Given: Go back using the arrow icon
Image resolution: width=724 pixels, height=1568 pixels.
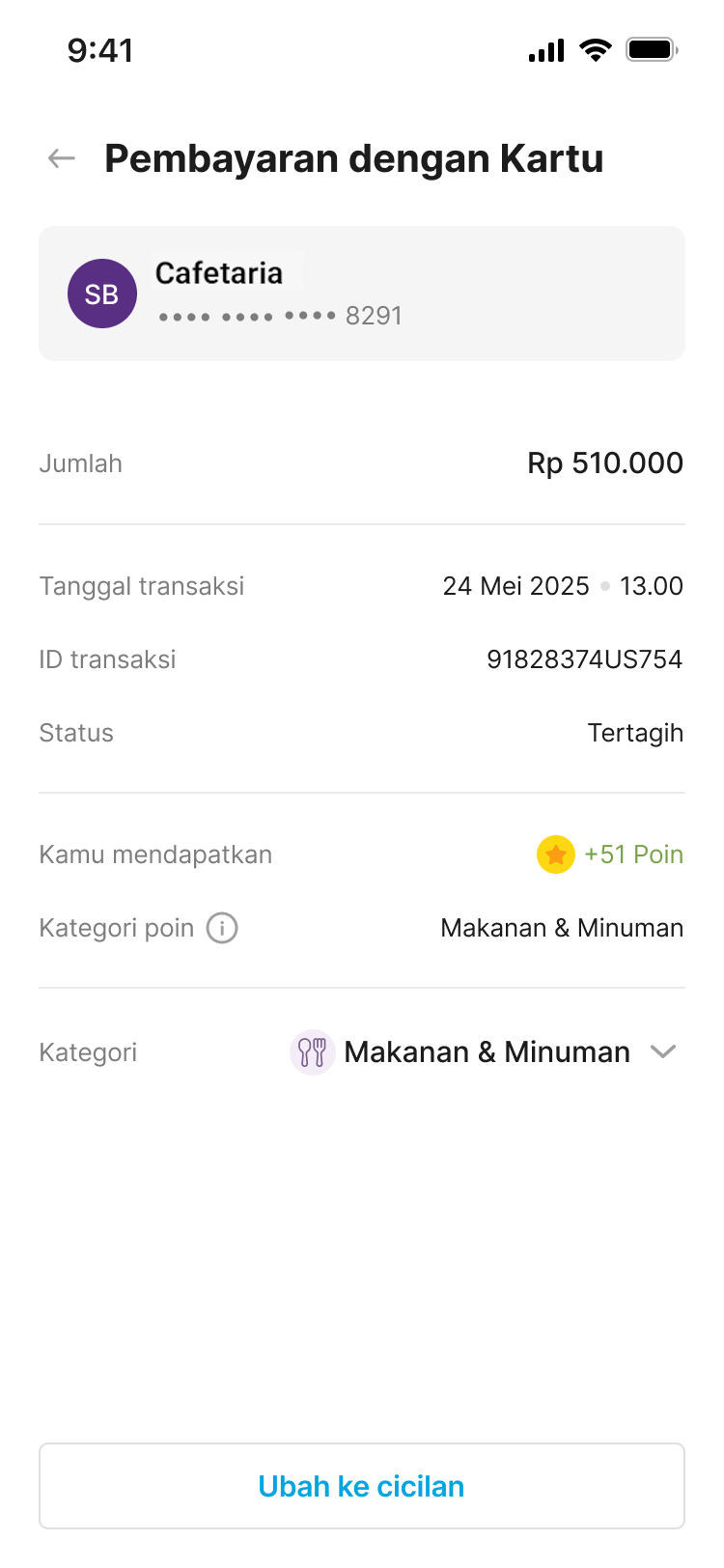Looking at the screenshot, I should [x=62, y=158].
